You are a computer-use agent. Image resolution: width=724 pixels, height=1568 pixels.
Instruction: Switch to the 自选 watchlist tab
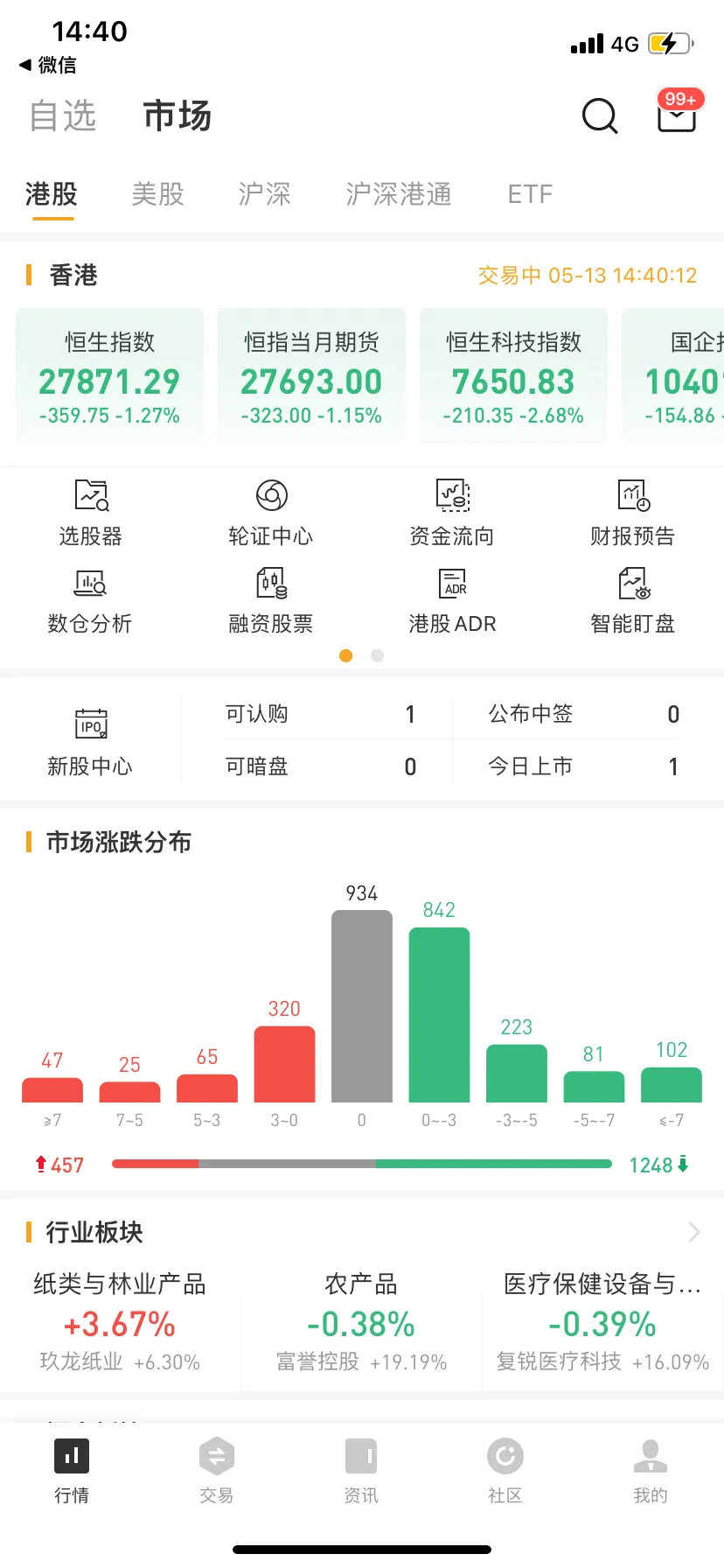pos(62,115)
